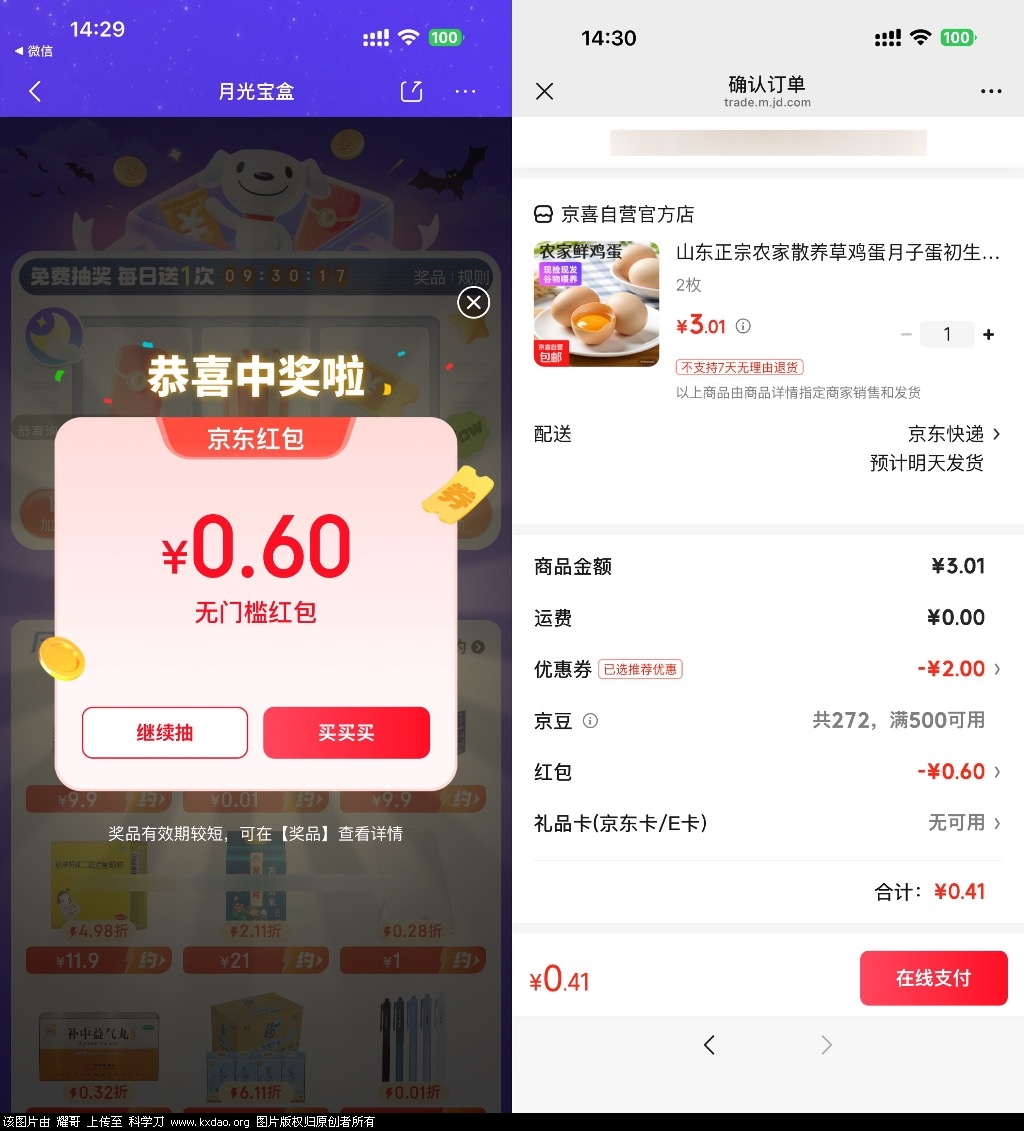Dismiss the 恭喜中奖啦 prize popup
The width and height of the screenshot is (1024, 1131).
[x=473, y=302]
